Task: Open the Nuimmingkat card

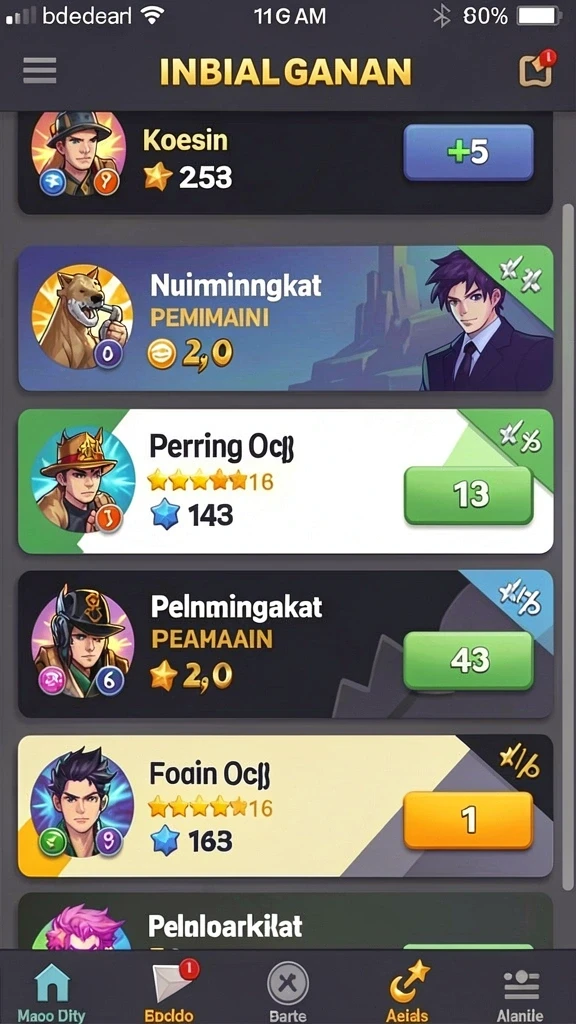Action: pyautogui.click(x=285, y=318)
